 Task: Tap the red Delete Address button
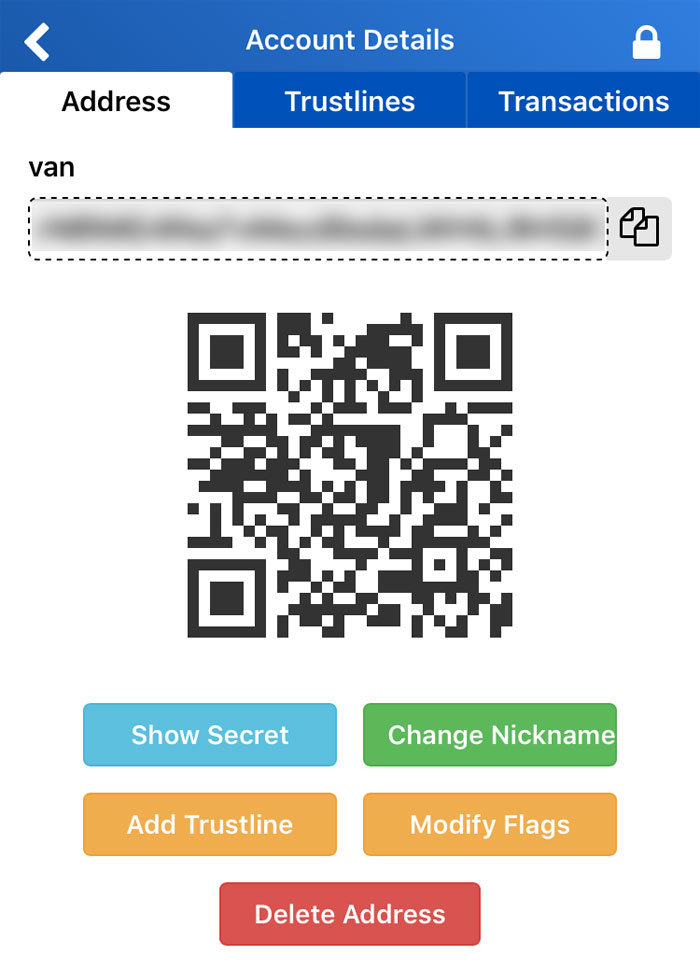(350, 914)
